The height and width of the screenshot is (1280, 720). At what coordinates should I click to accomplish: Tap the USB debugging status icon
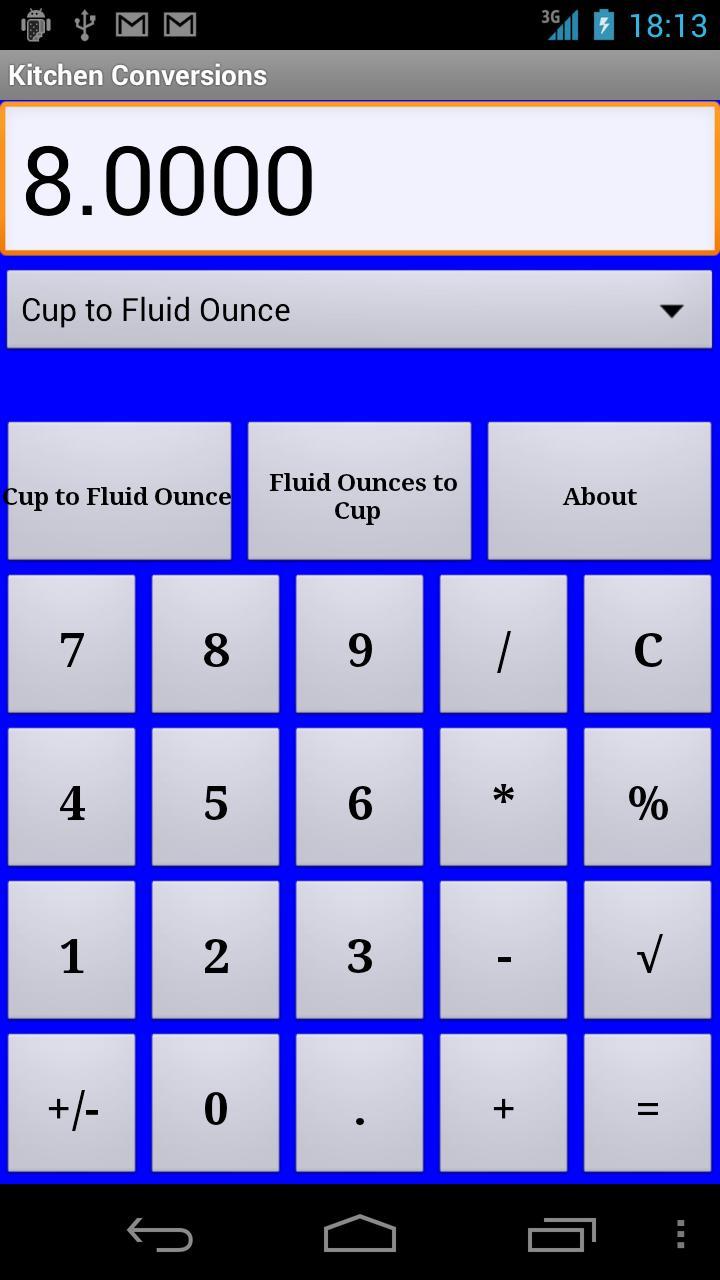[x=86, y=24]
